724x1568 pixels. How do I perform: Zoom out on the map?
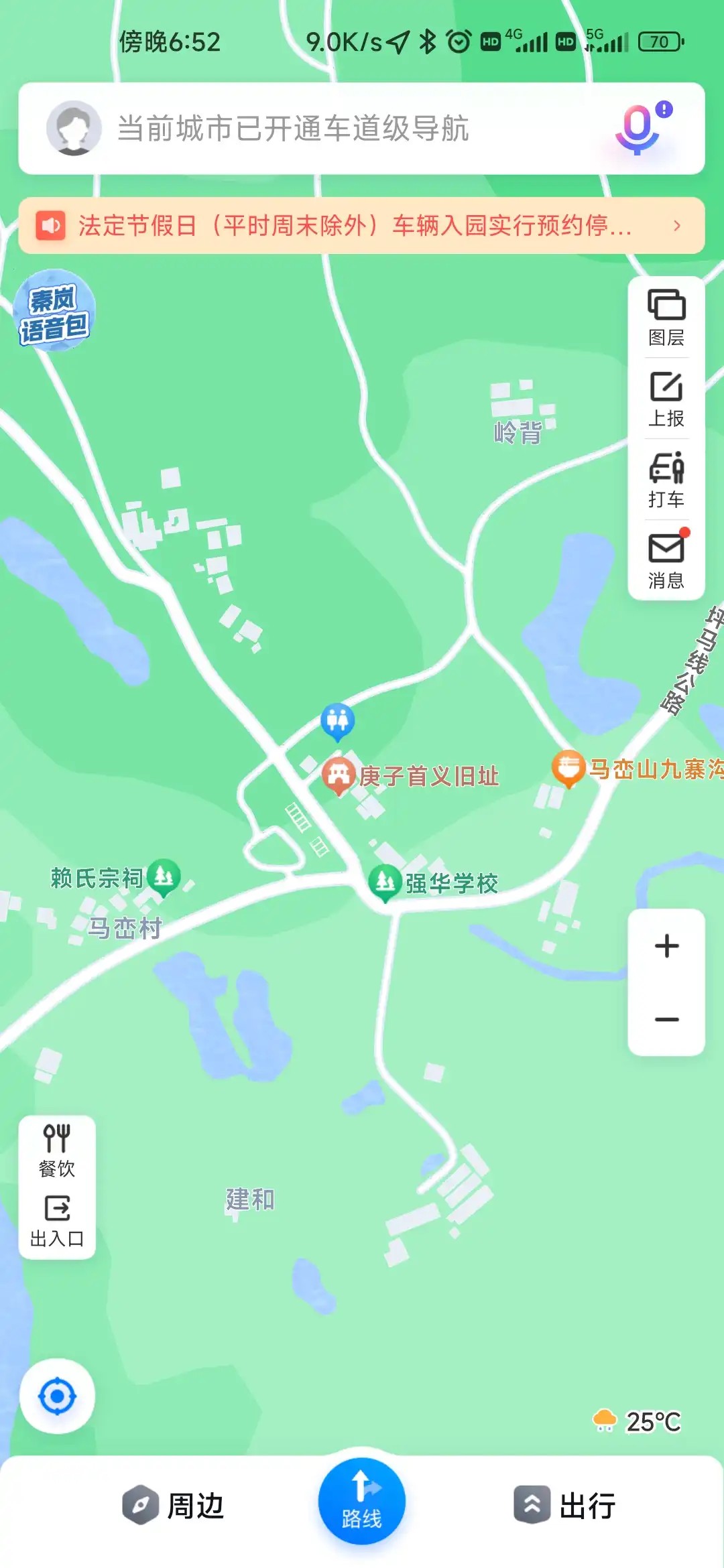(x=666, y=1019)
